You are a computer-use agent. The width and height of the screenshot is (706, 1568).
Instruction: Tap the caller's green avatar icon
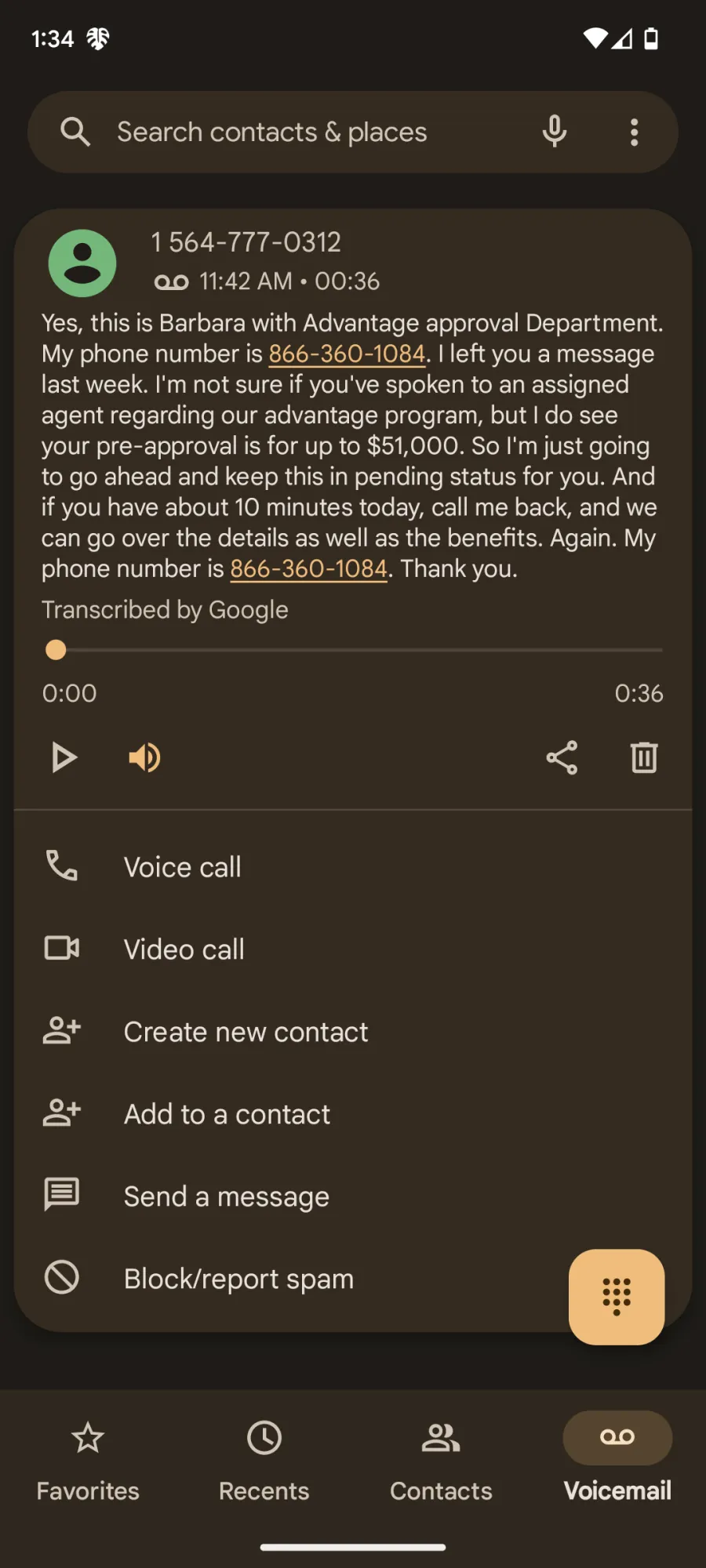pos(82,263)
